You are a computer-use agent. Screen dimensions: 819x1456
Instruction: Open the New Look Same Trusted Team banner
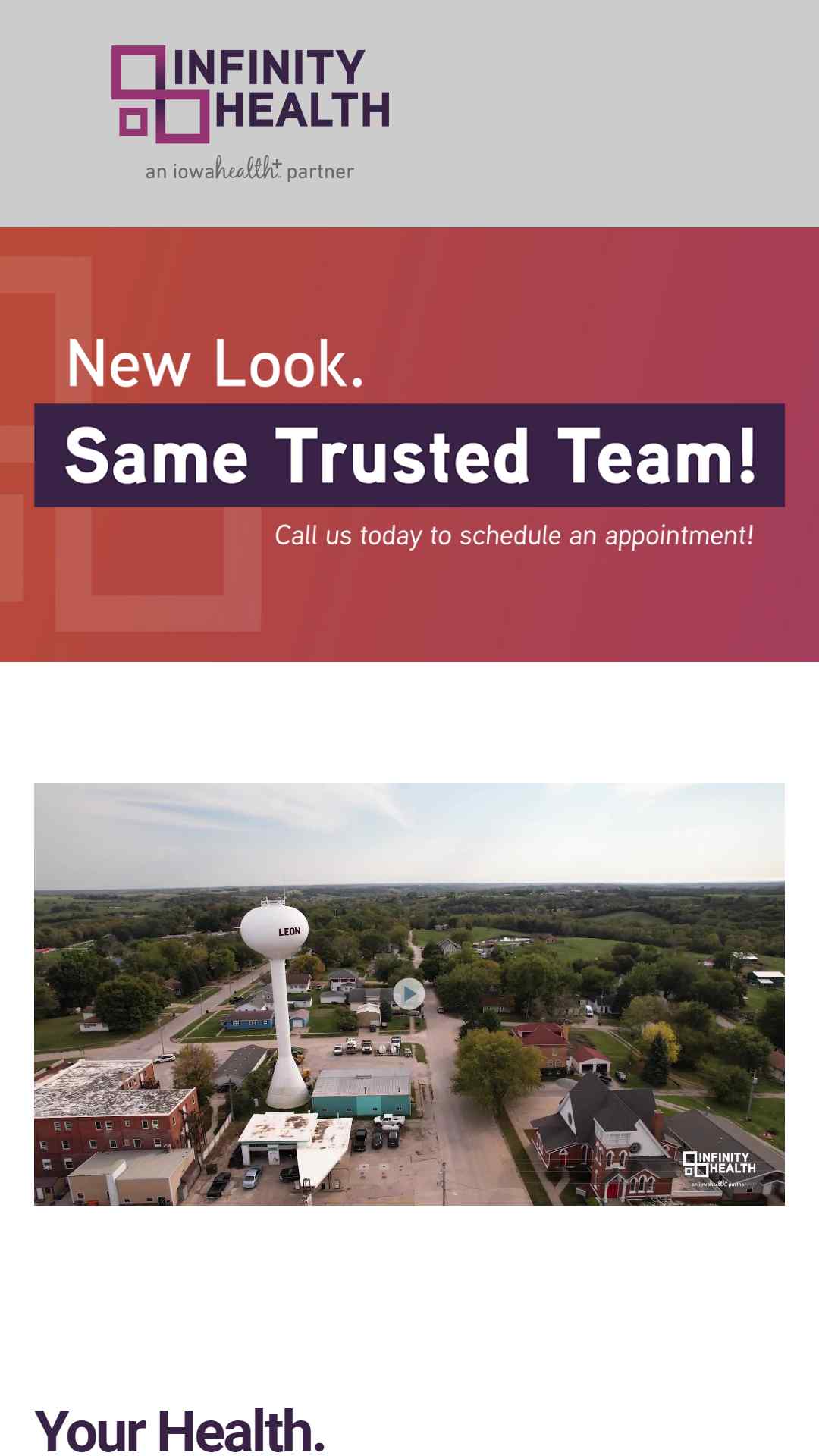(x=409, y=444)
